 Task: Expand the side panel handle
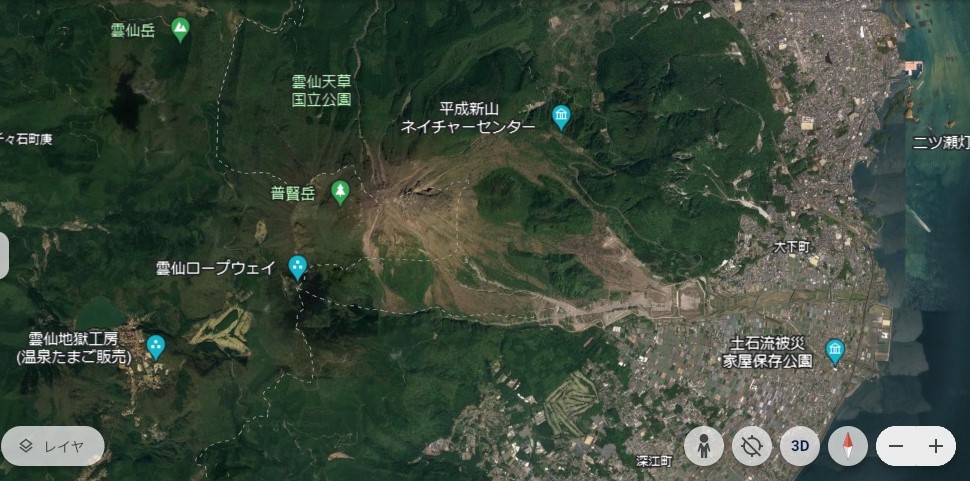[4, 256]
